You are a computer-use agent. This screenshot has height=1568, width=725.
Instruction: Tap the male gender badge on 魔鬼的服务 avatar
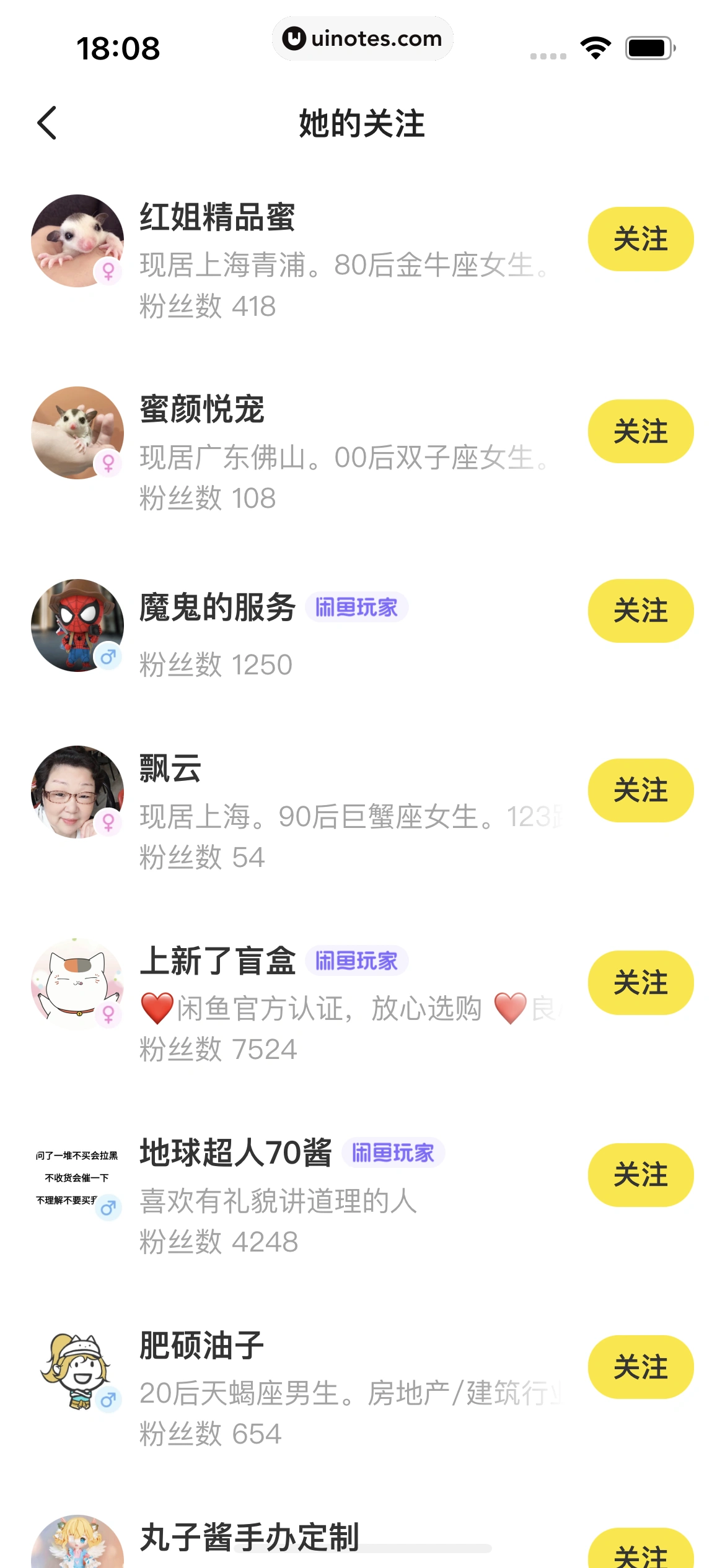(109, 655)
